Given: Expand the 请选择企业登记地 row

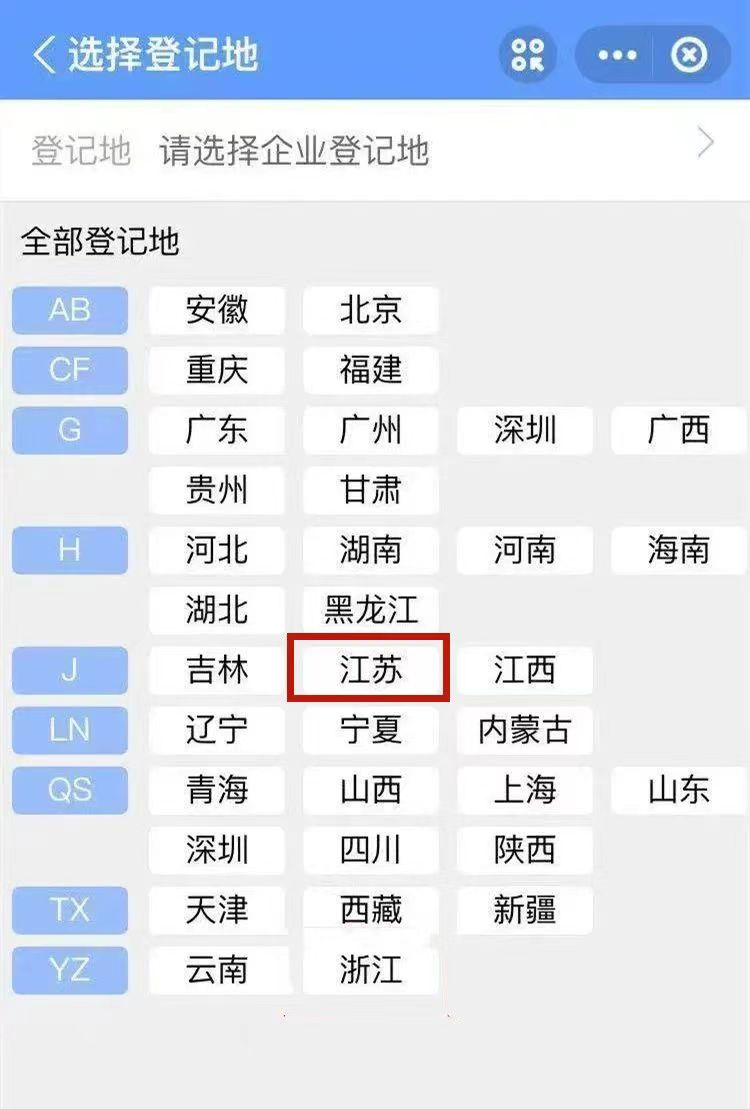Looking at the screenshot, I should coord(375,150).
